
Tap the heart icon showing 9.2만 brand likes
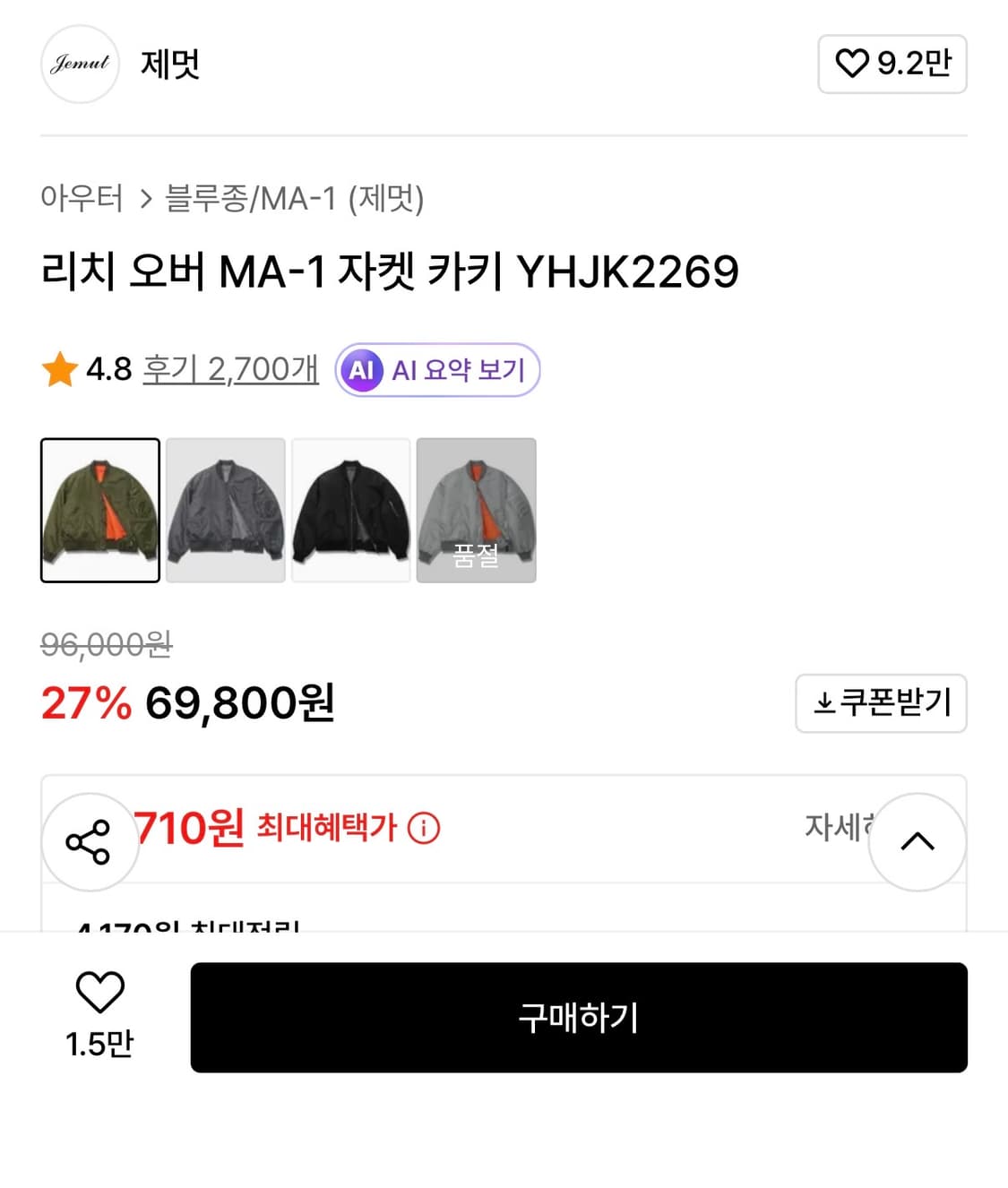[853, 65]
